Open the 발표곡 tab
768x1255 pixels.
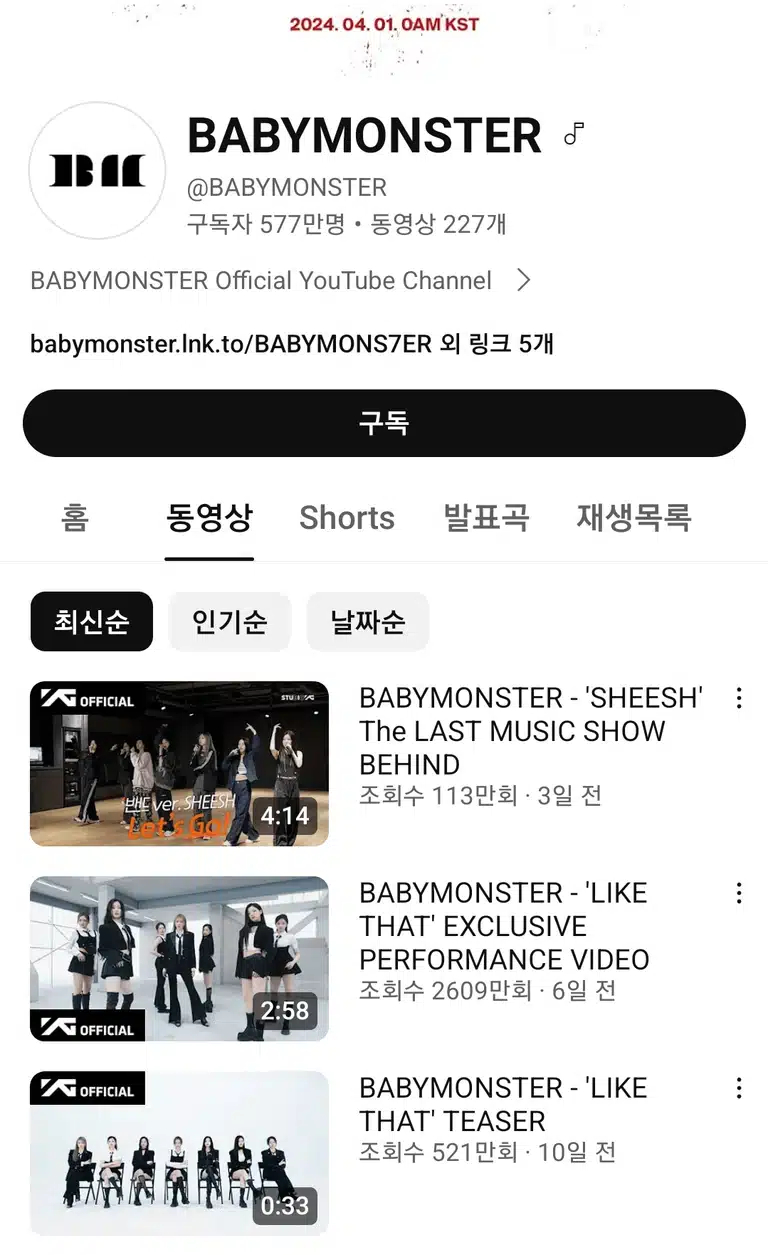click(486, 517)
